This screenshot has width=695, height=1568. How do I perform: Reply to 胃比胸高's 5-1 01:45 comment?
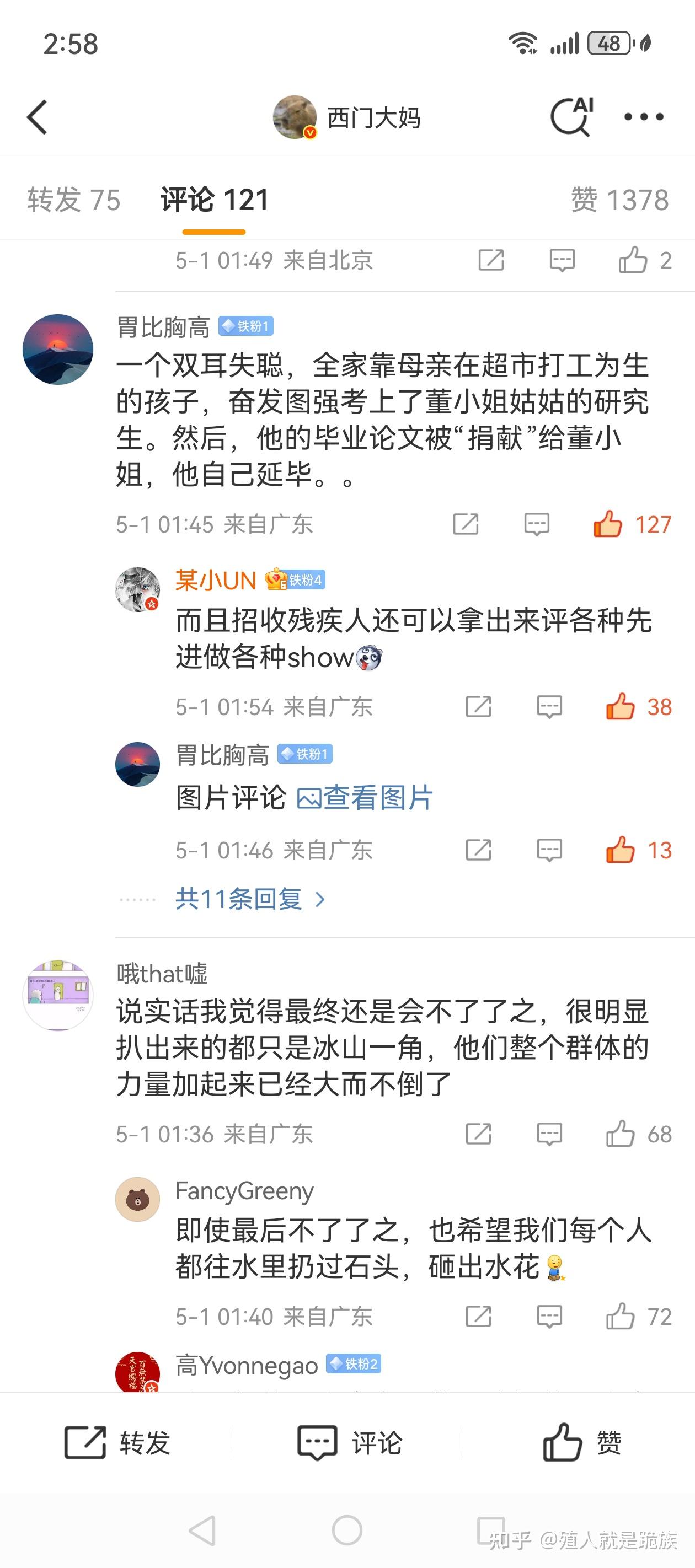537,524
